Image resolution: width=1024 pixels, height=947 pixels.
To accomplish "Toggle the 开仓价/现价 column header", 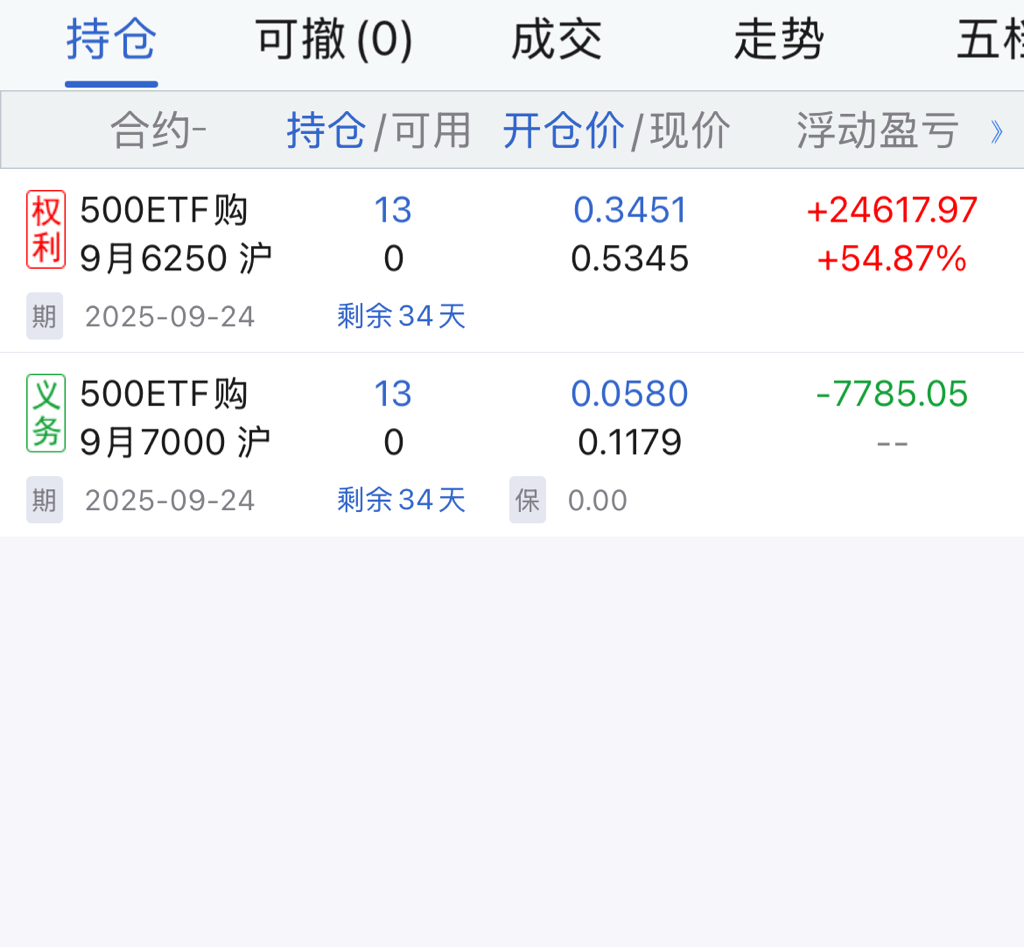I will coord(616,130).
